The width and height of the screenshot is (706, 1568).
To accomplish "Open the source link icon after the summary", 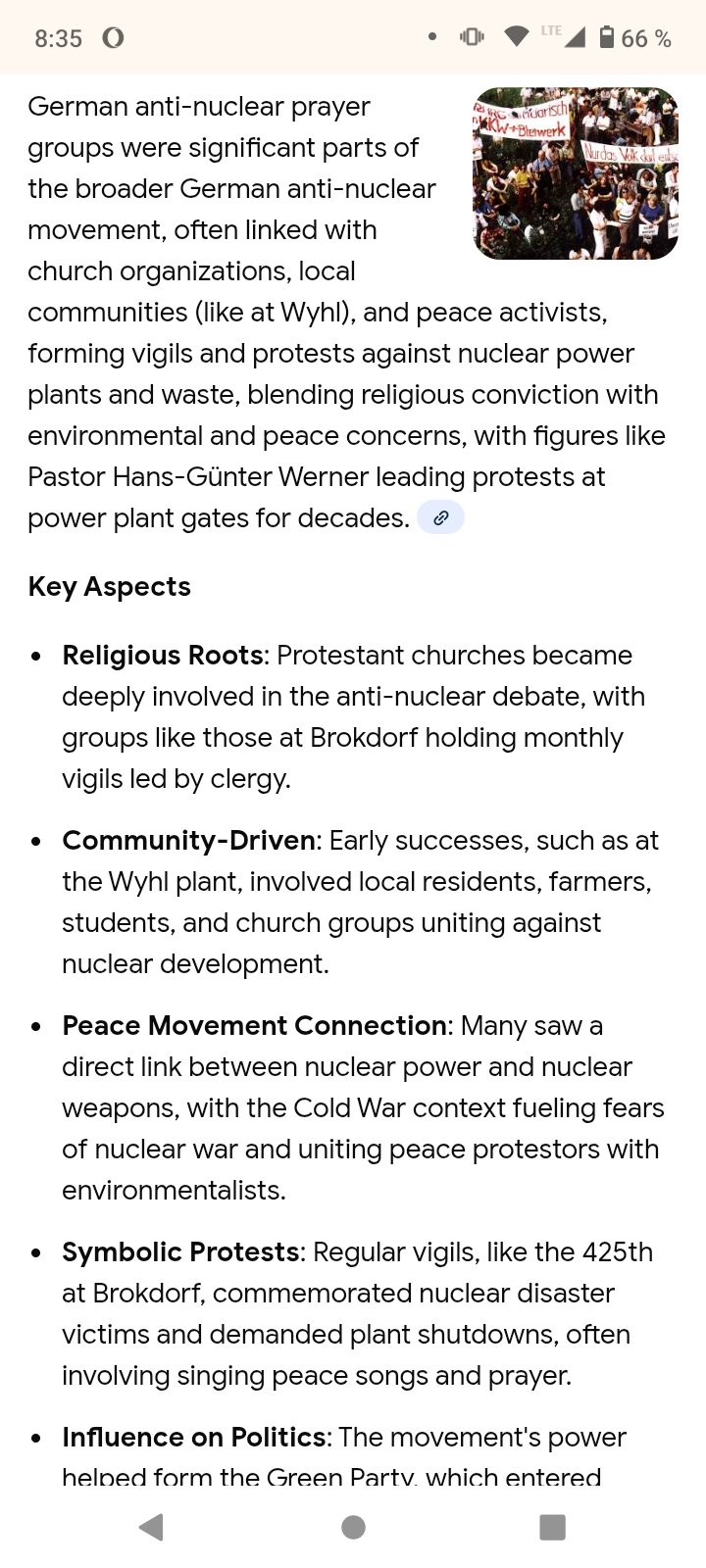I will coord(440,517).
